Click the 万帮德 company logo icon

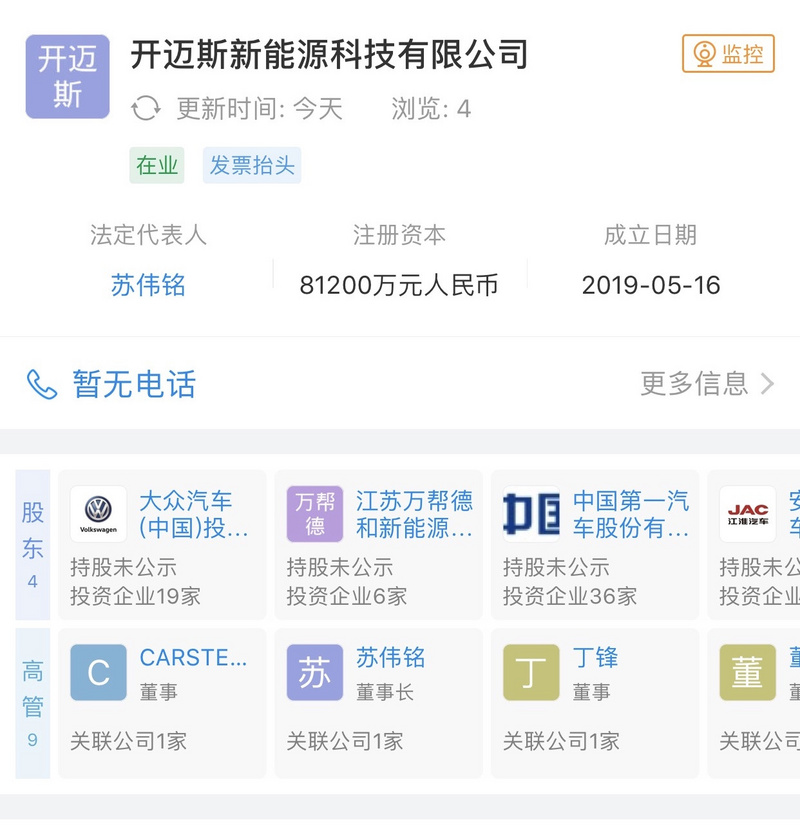pos(312,512)
